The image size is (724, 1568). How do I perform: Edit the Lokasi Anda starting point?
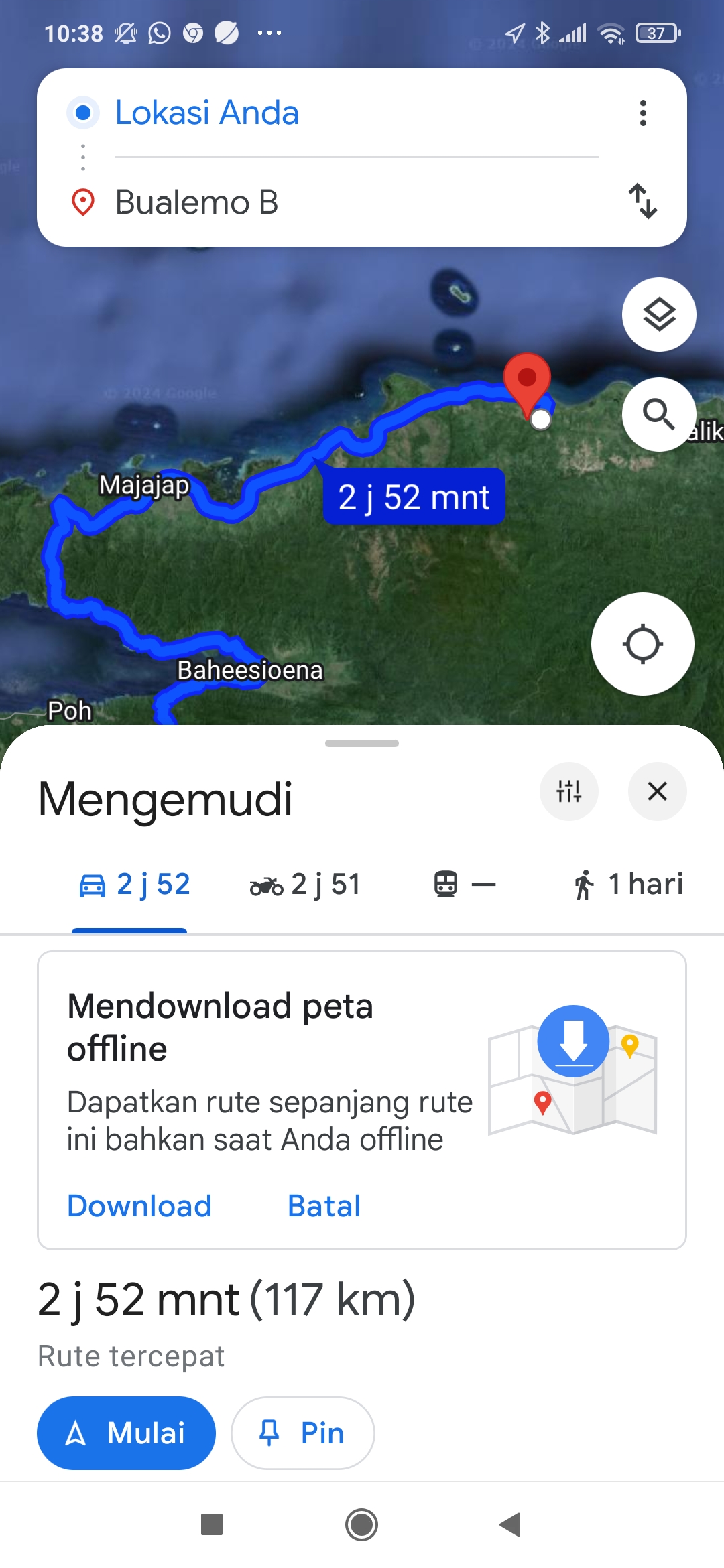pyautogui.click(x=356, y=113)
